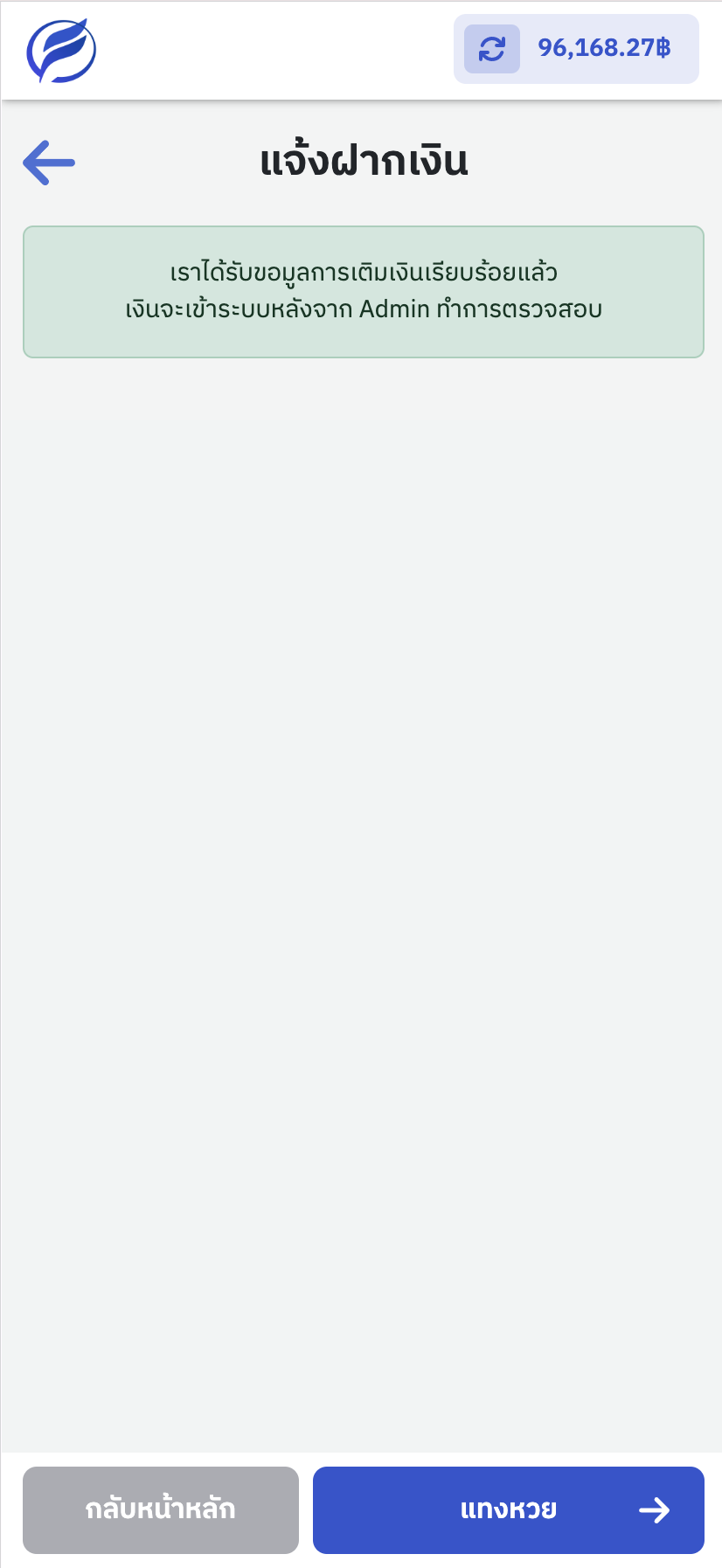
Task: Go back with the blue arrow
Action: pyautogui.click(x=49, y=163)
